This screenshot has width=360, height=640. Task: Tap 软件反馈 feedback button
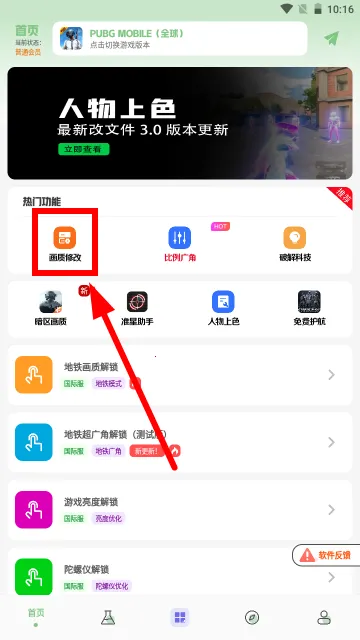point(326,555)
